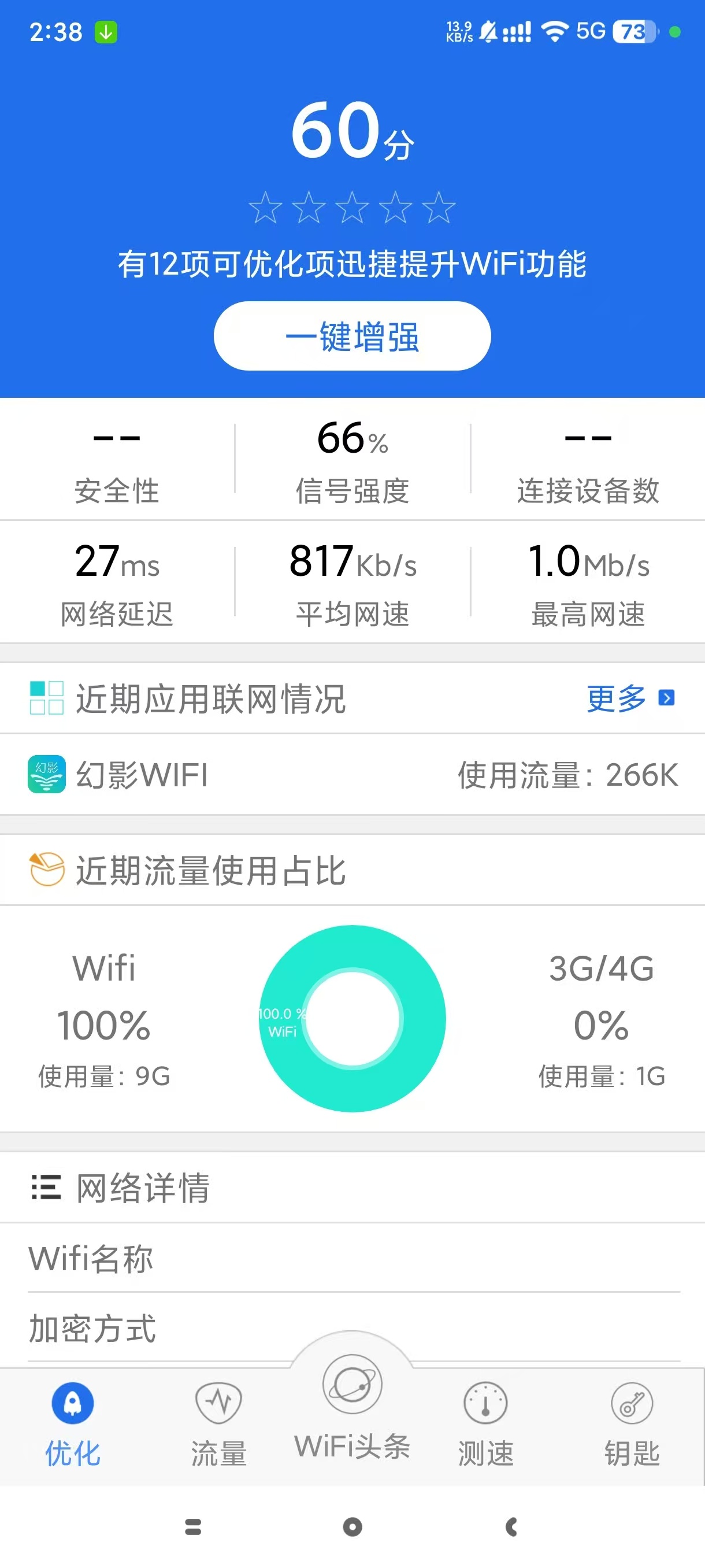The height and width of the screenshot is (1568, 705).
Task: Click the 近期流量使用占比 pie chart icon
Action: pyautogui.click(x=47, y=870)
